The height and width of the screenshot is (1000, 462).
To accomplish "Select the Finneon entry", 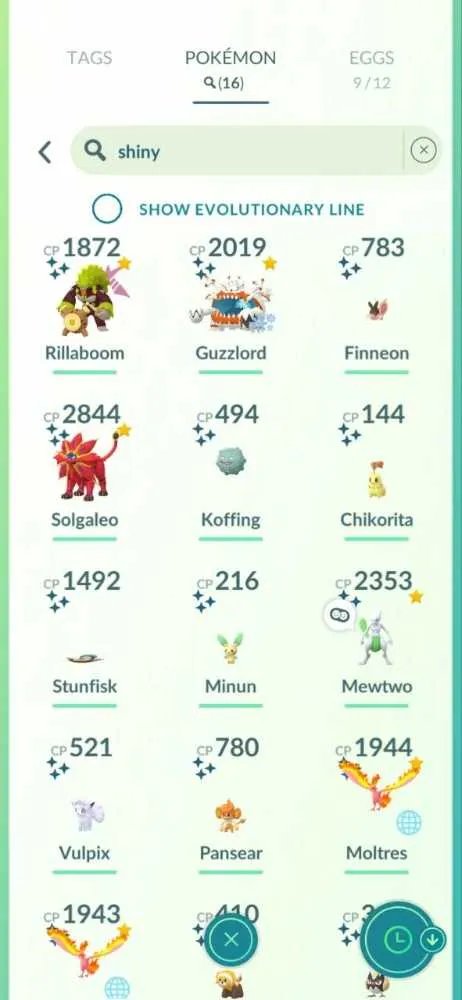I will tap(376, 305).
